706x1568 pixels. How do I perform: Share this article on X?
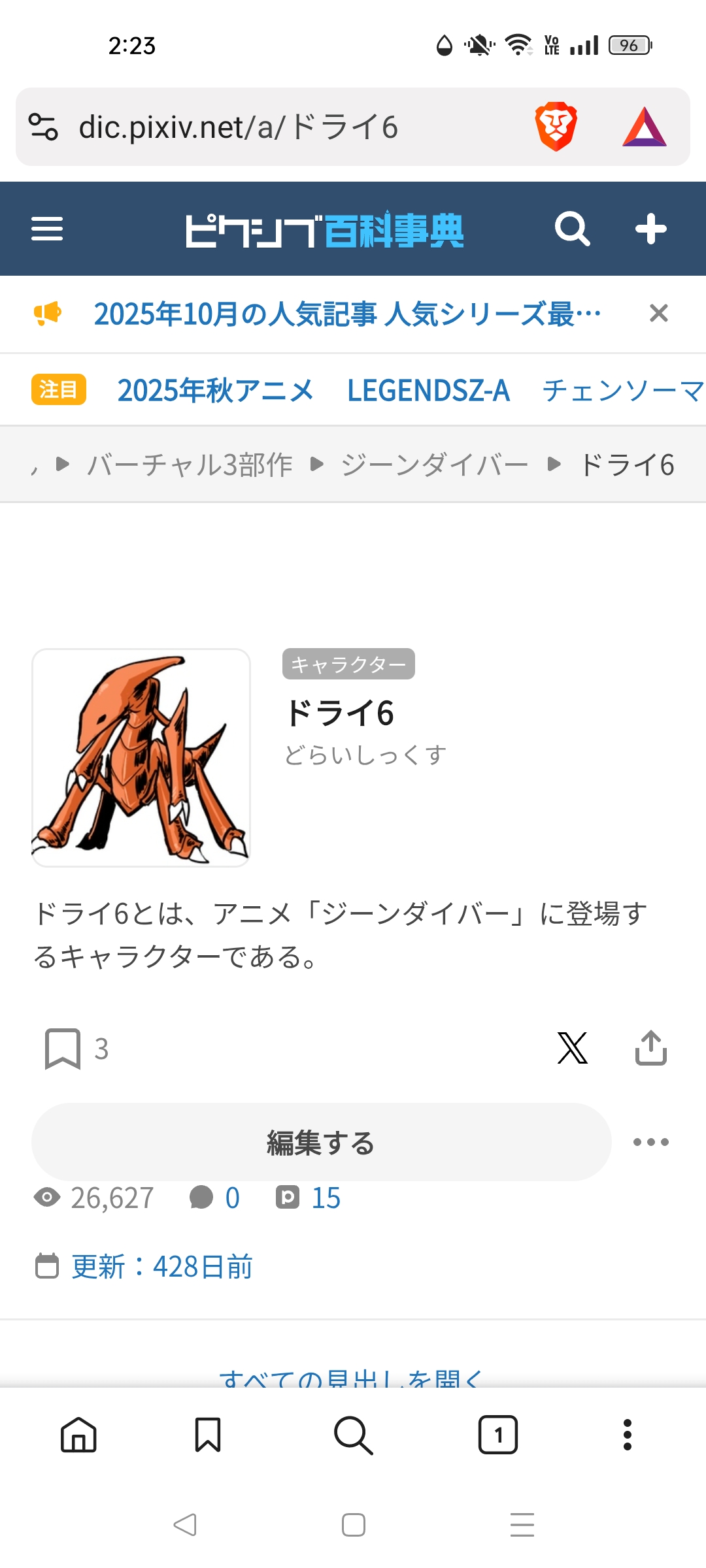point(572,1048)
